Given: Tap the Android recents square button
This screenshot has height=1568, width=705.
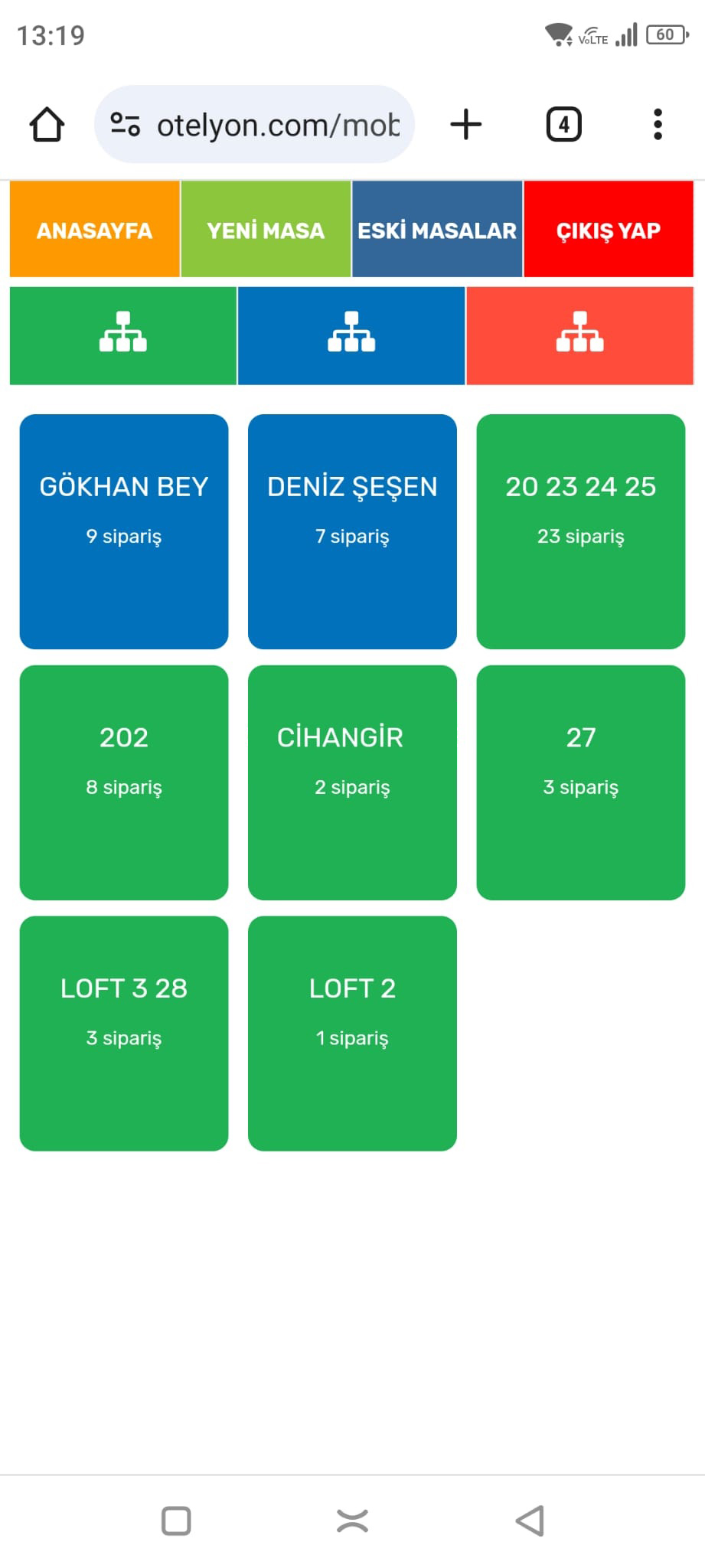Looking at the screenshot, I should coord(176,1521).
